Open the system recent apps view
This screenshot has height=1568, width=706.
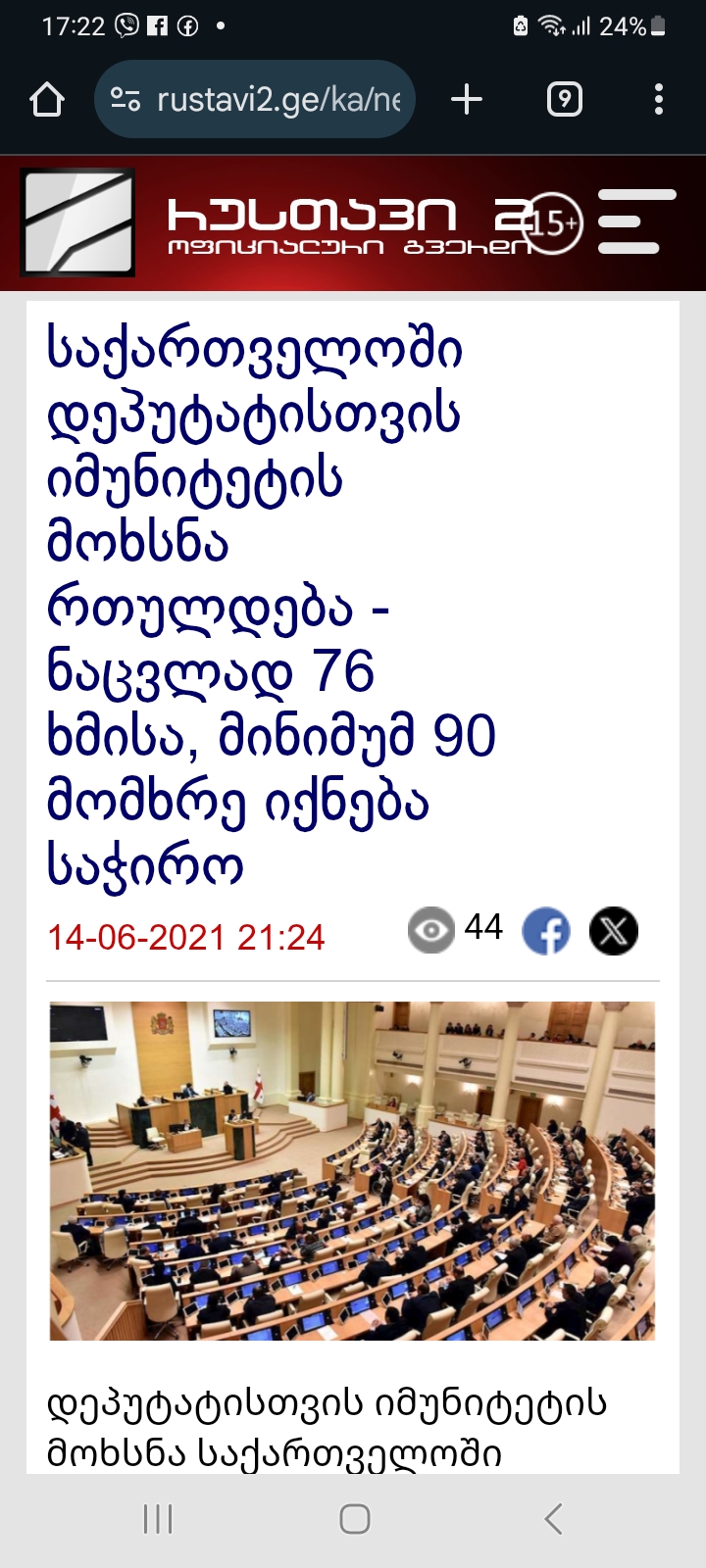[158, 1519]
